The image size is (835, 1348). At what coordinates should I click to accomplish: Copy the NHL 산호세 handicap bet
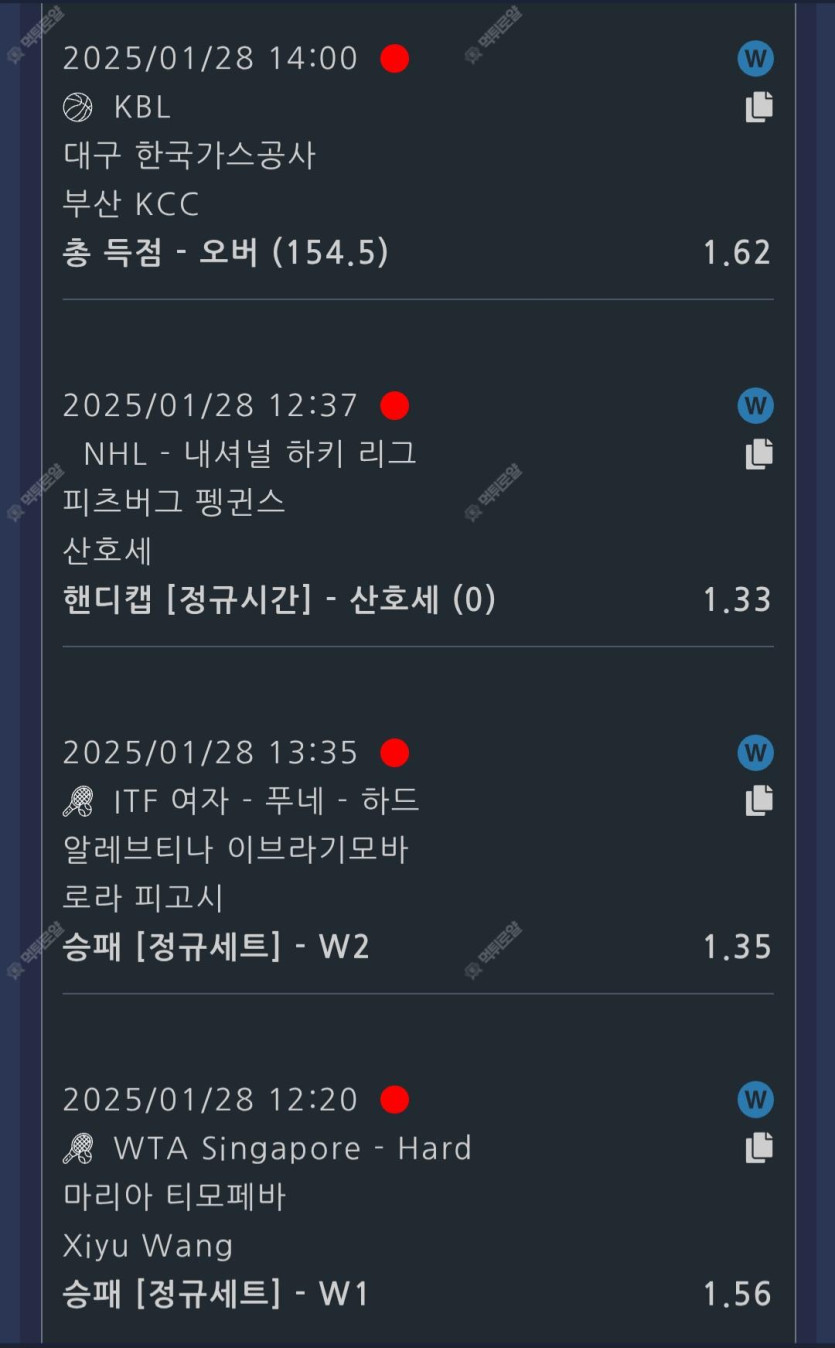coord(759,454)
